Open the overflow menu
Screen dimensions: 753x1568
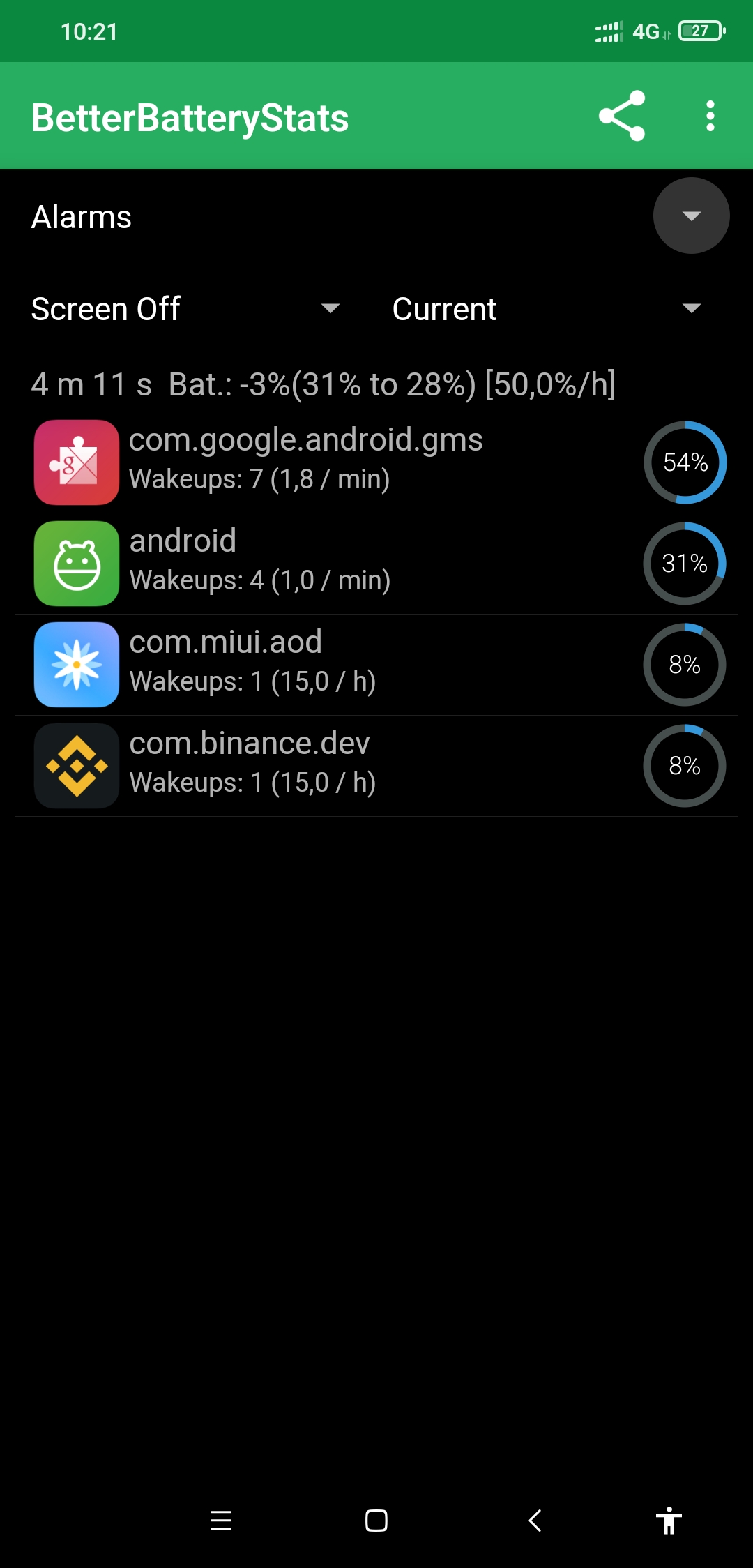[710, 116]
